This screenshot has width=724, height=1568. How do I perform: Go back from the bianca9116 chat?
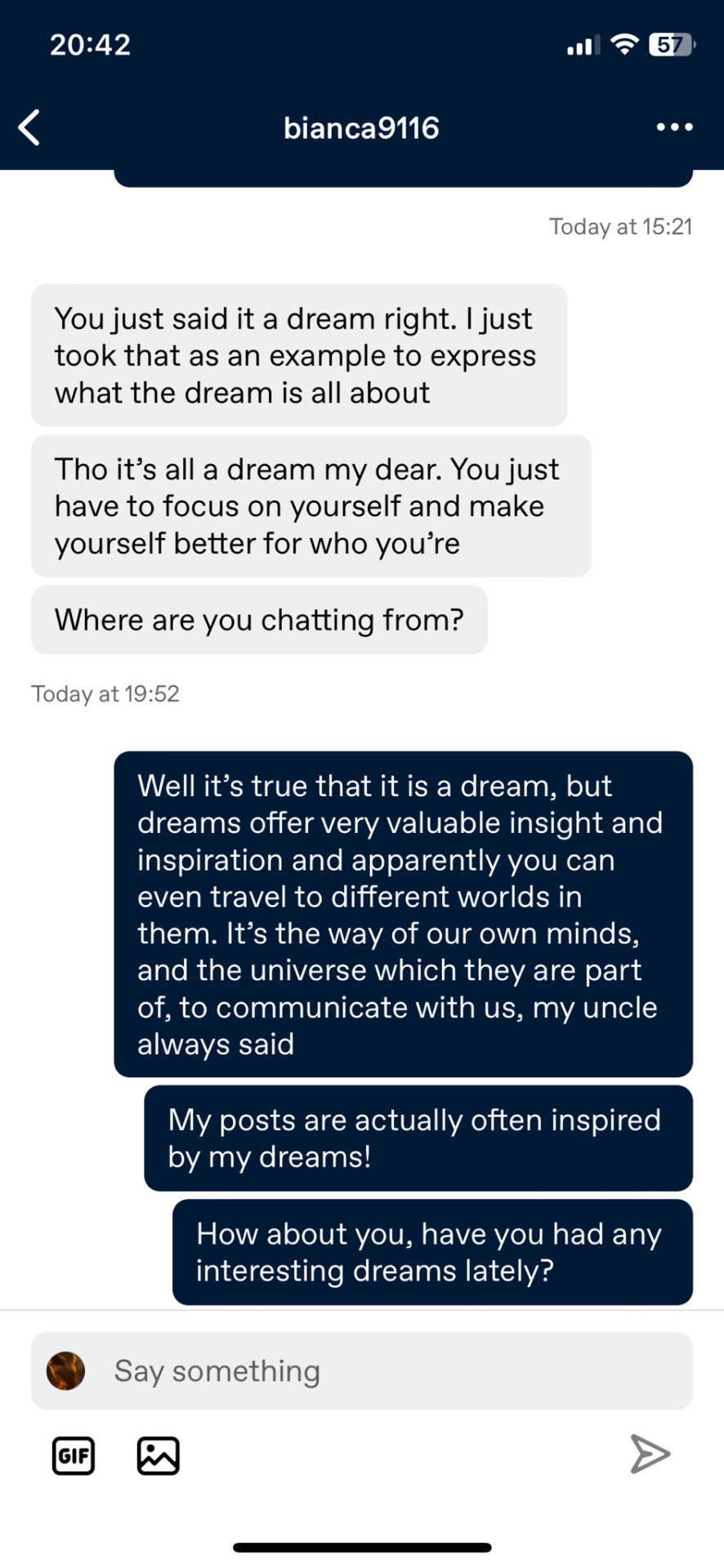(x=29, y=127)
